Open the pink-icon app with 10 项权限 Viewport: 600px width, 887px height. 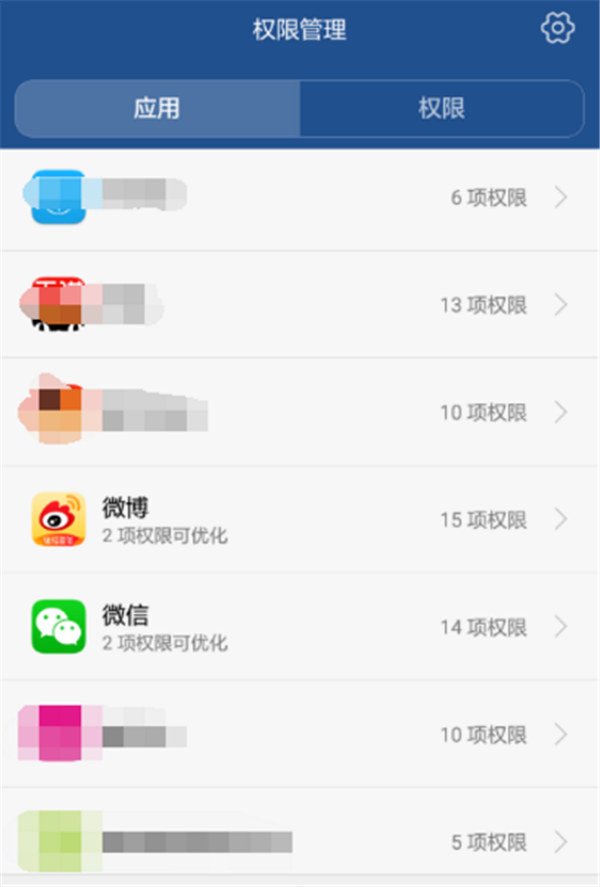pyautogui.click(x=300, y=735)
